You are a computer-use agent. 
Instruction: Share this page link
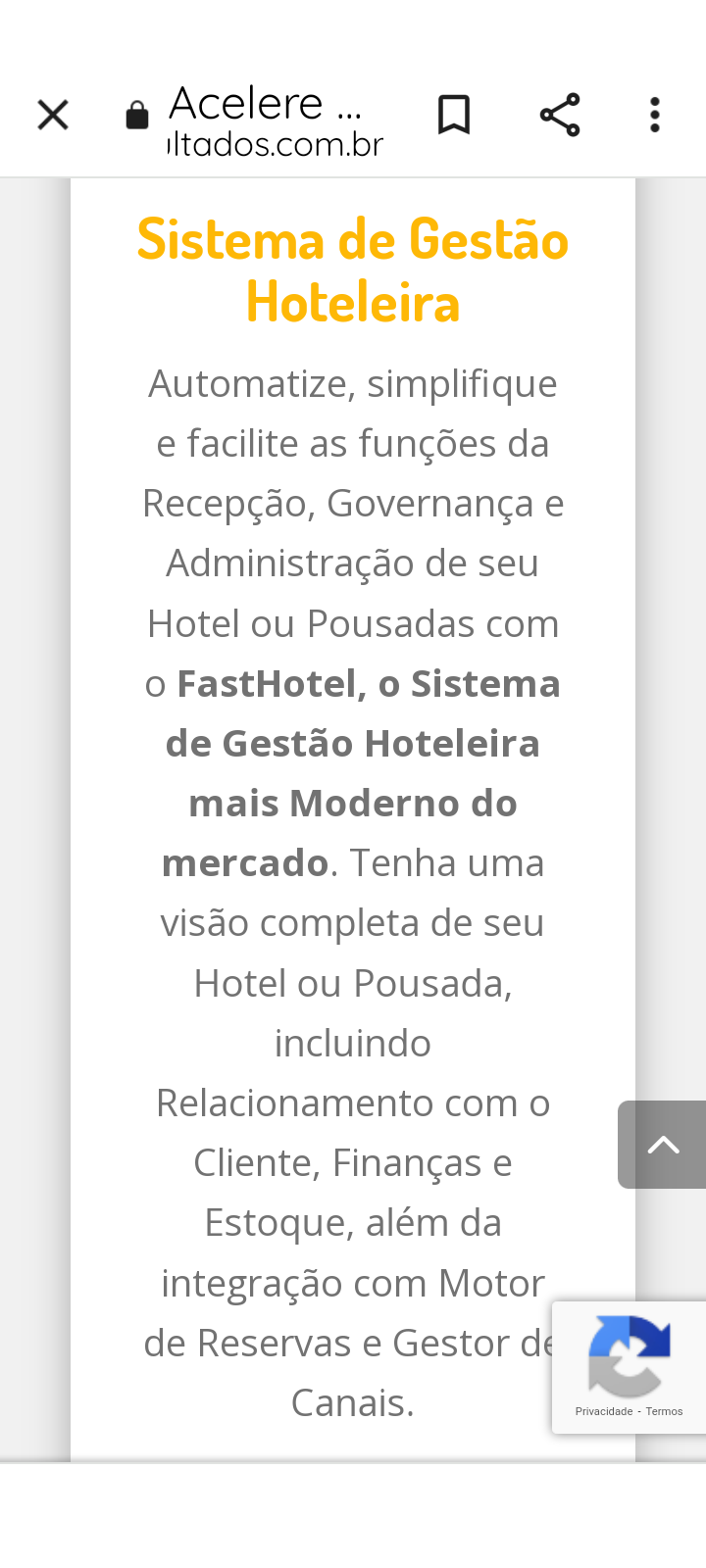(560, 115)
